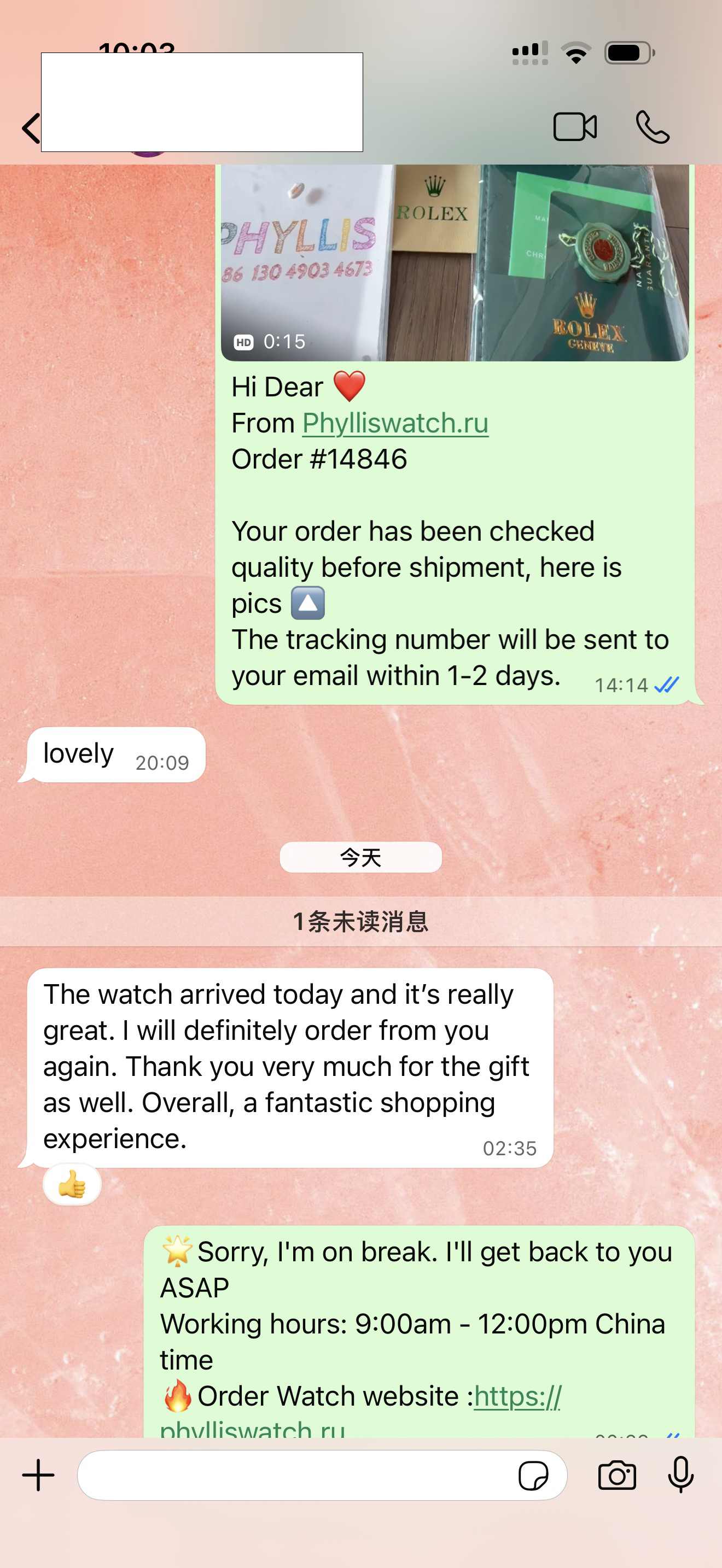Focus the message input field
Viewport: 722px width, 1568px height.
tap(292, 1476)
